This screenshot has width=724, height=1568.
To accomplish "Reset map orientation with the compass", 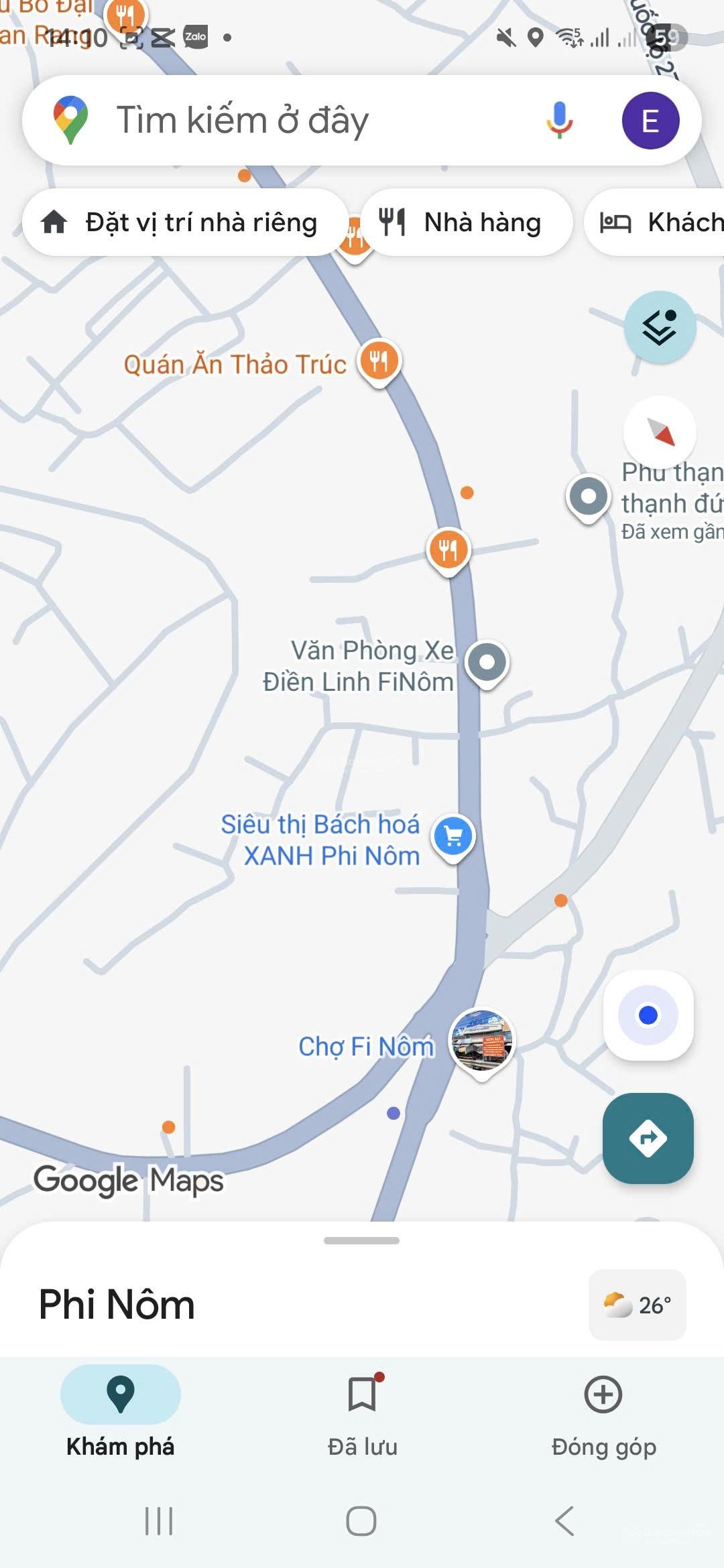I will (x=660, y=432).
